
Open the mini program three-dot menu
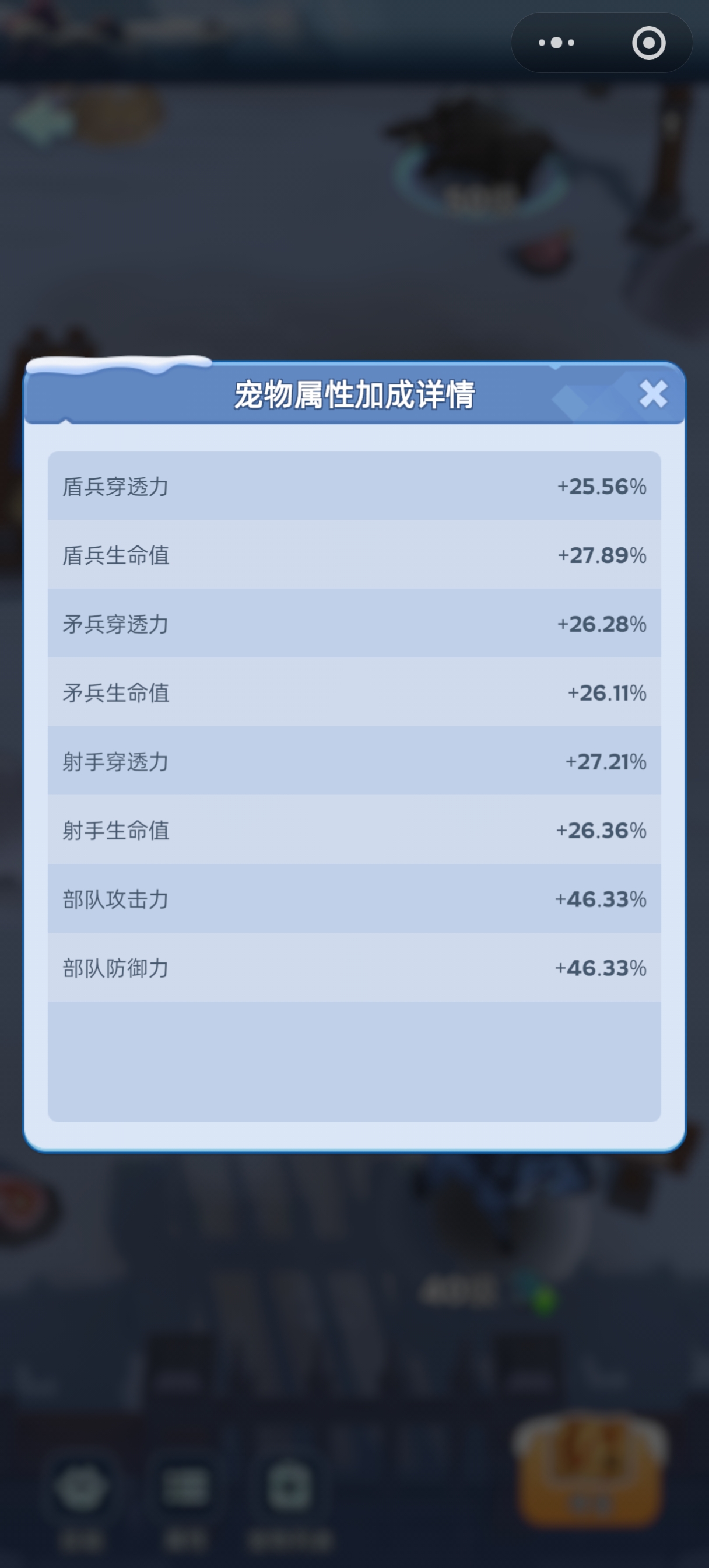pos(556,43)
